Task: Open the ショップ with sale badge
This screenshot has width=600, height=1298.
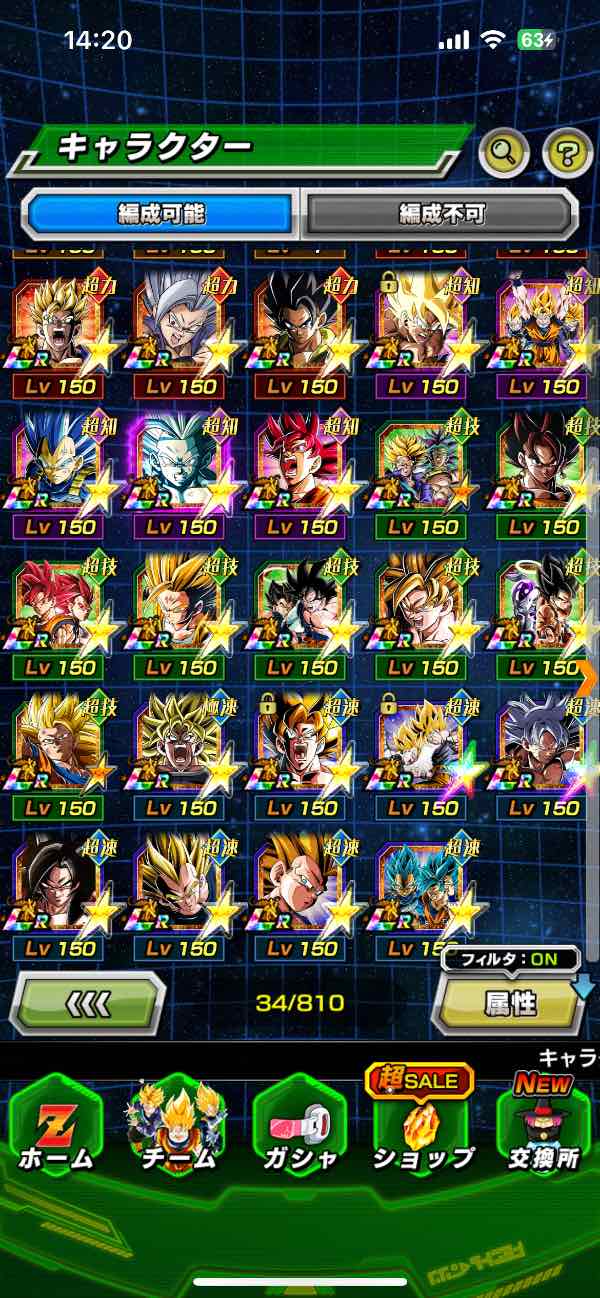Action: (x=421, y=1125)
